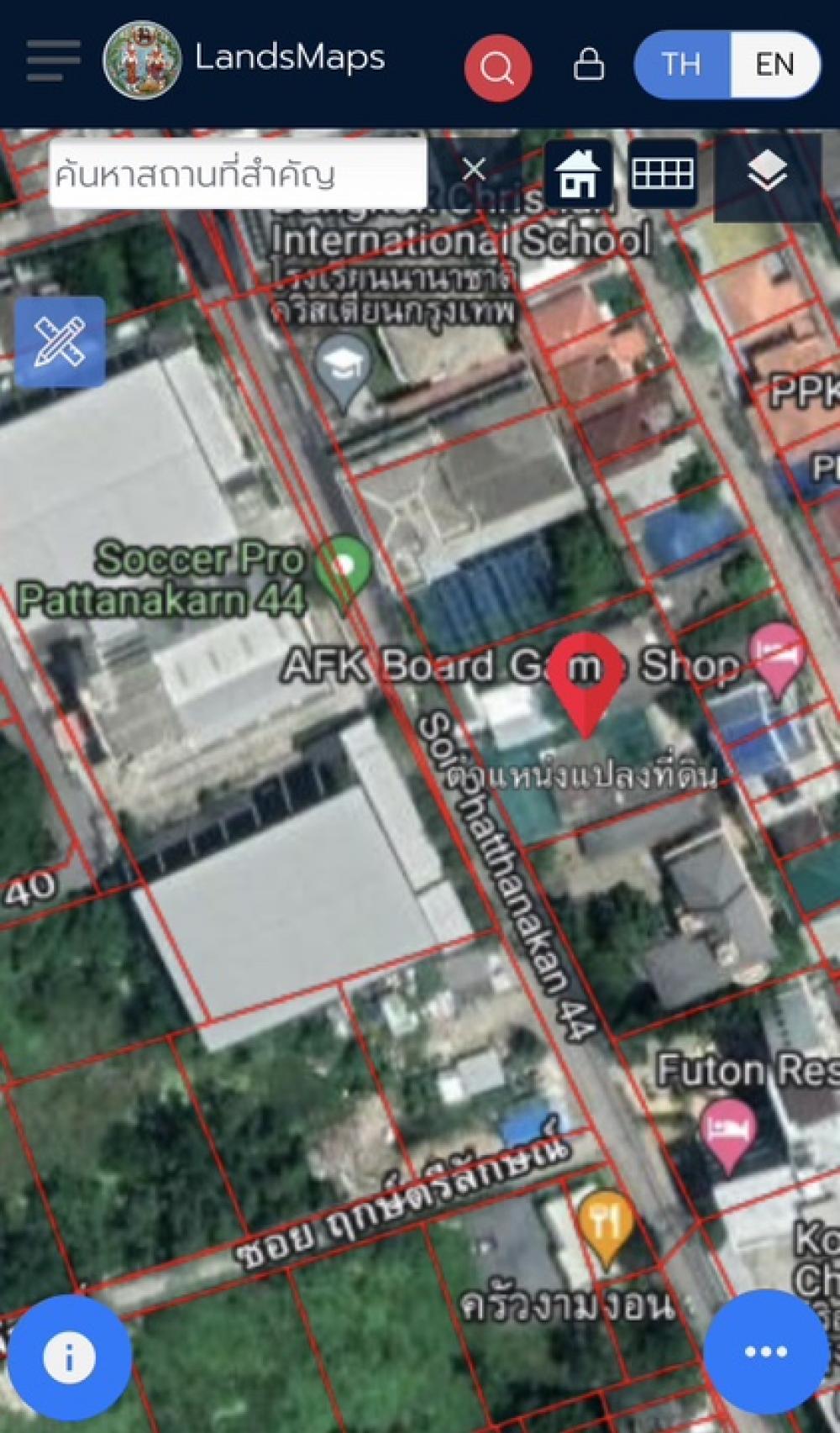Screen dimensions: 840x1433
Task: Clear the search field with X
Action: pos(474,170)
